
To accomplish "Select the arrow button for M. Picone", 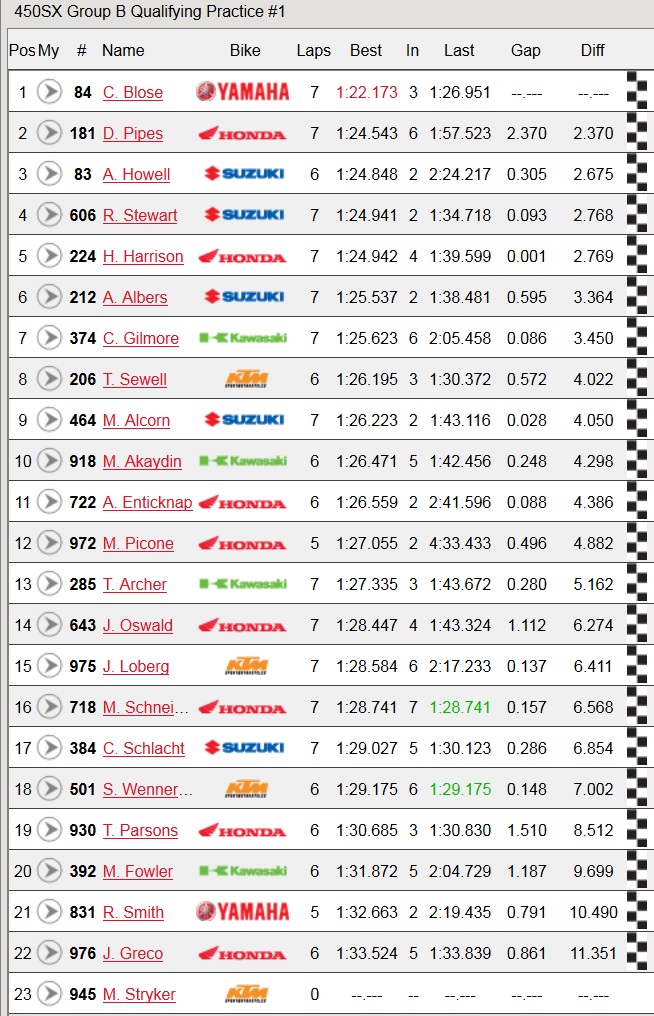I will [49, 543].
